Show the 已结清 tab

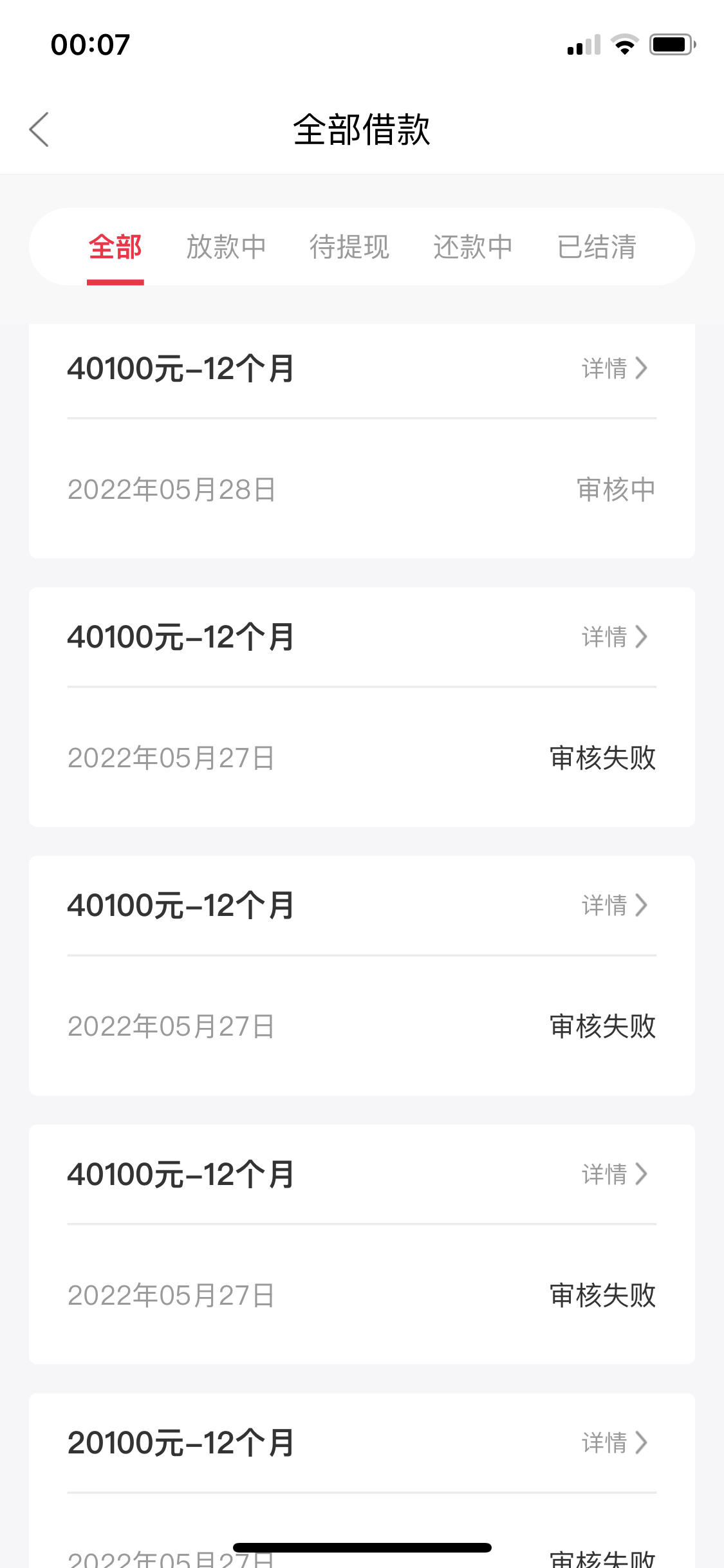tap(597, 247)
